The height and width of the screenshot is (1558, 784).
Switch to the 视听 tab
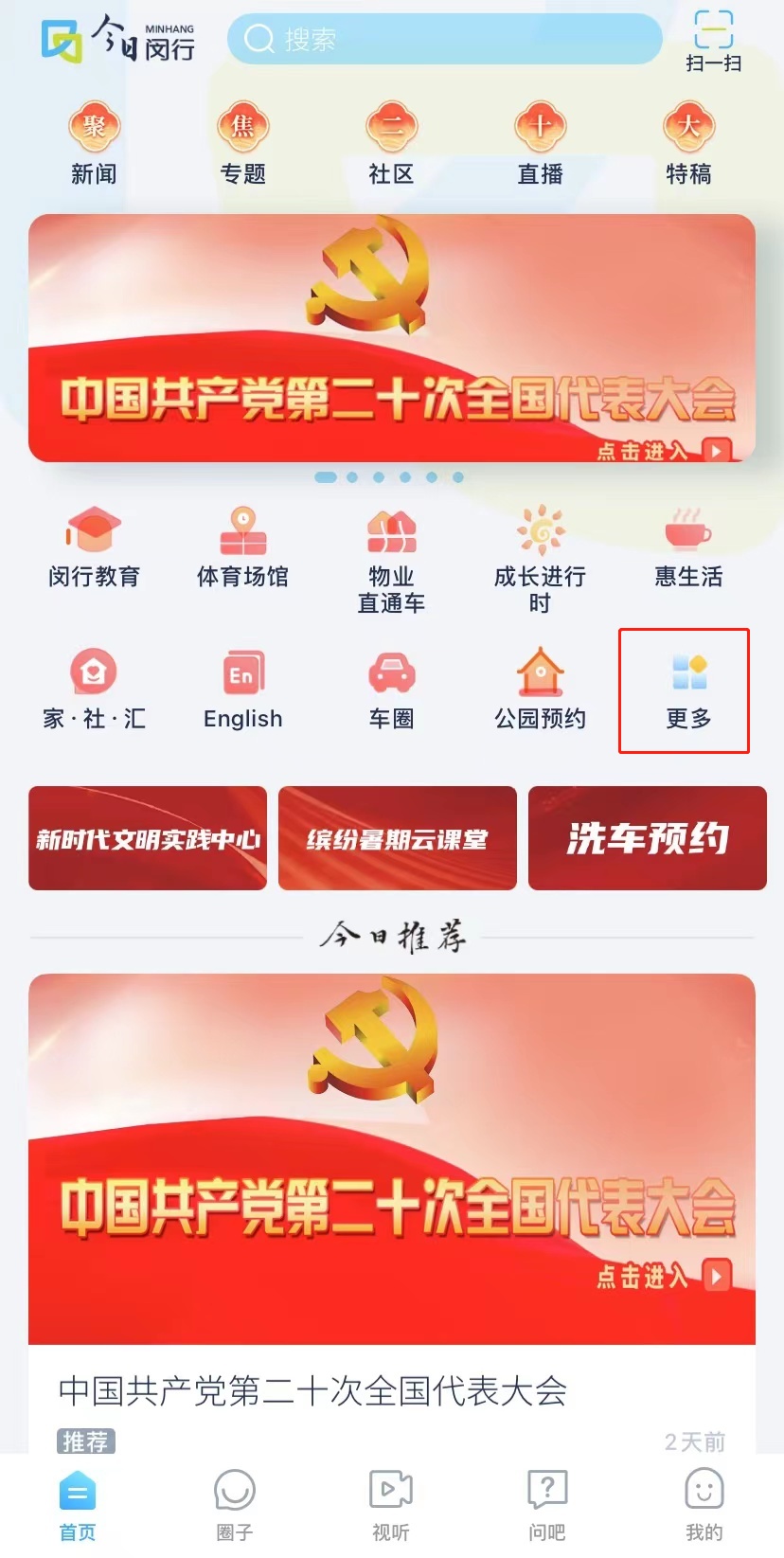391,1504
